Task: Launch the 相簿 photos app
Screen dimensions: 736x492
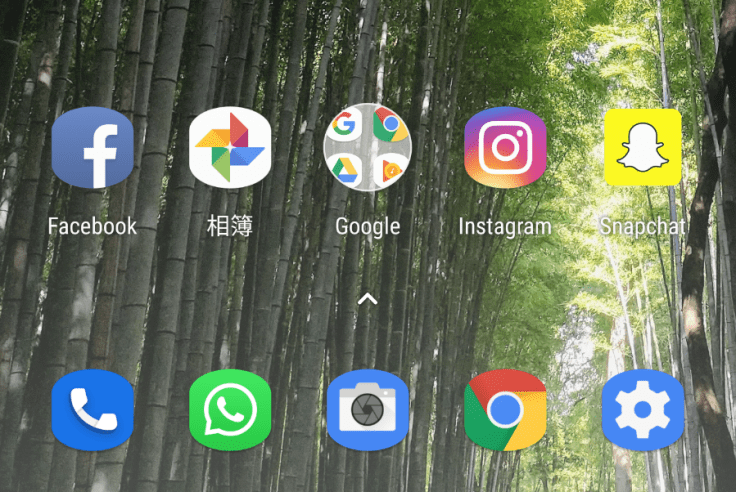Action: click(230, 148)
